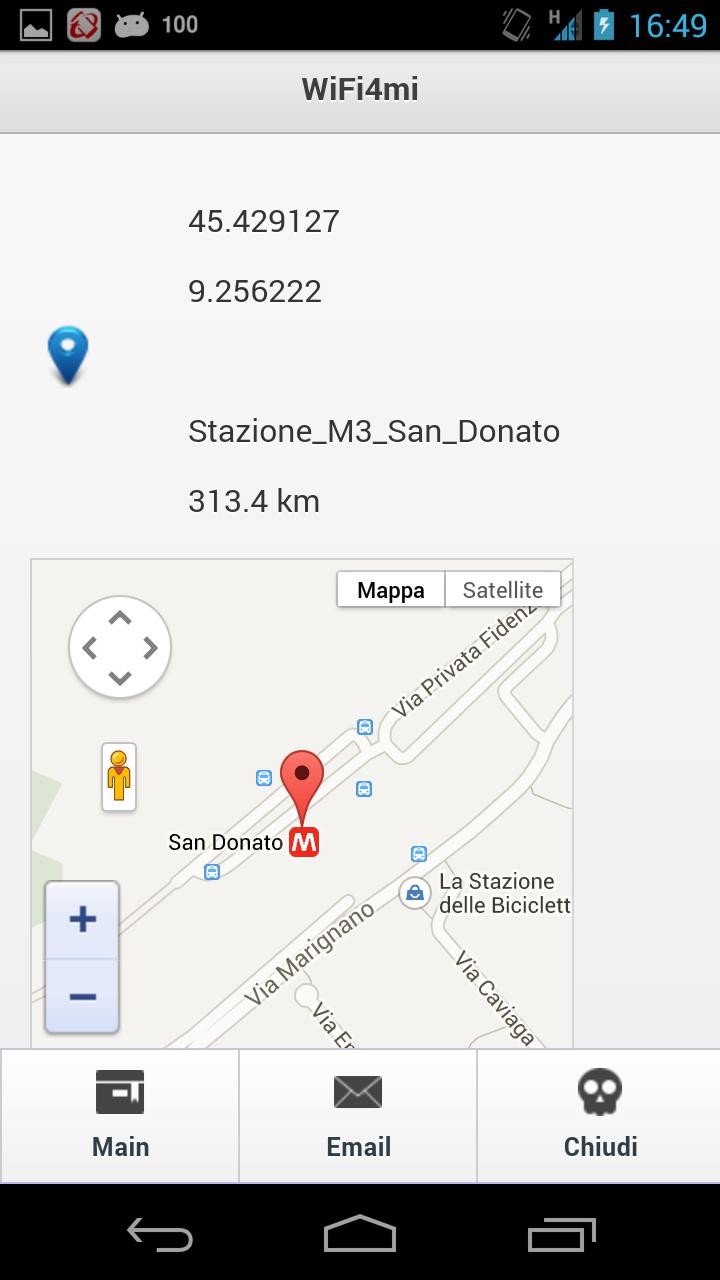Pan the map down with the arrow
The width and height of the screenshot is (720, 1280).
point(120,678)
